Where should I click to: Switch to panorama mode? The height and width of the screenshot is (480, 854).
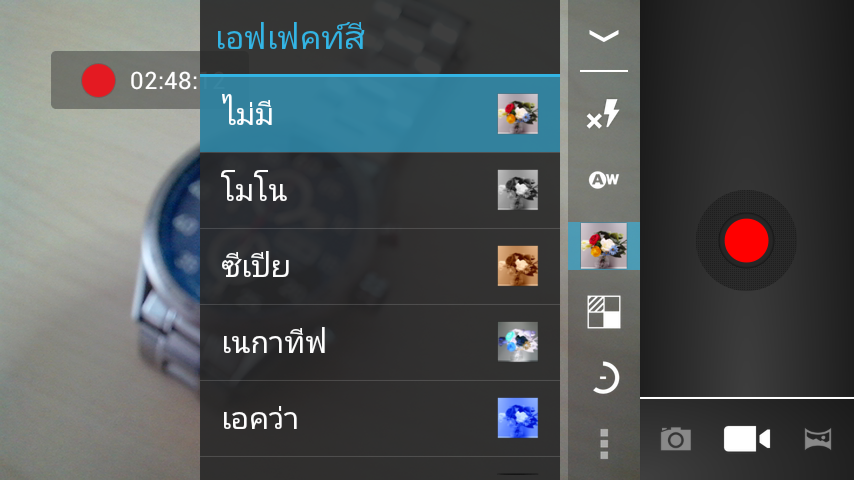tap(818, 439)
